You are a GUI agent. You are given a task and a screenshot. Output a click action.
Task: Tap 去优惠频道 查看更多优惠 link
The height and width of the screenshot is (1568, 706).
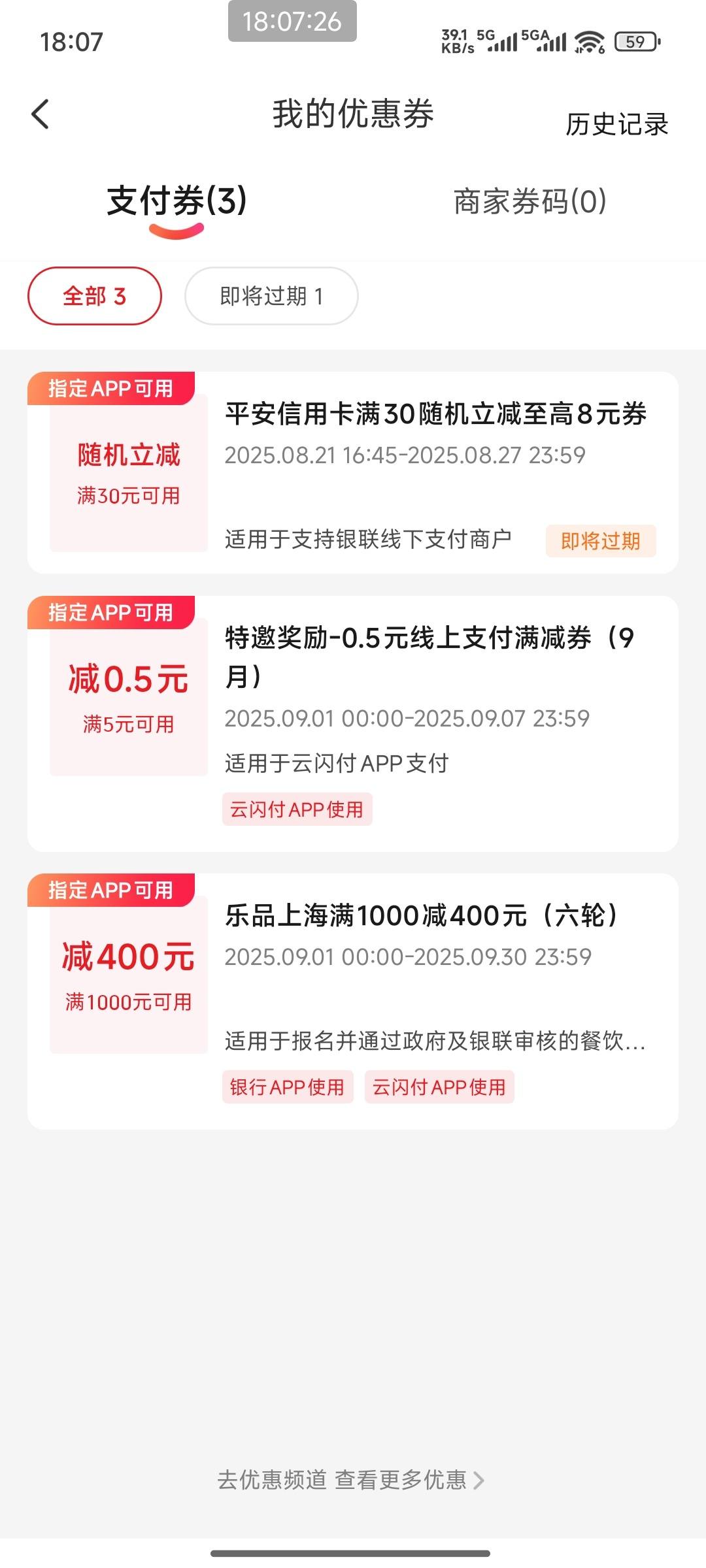[351, 1479]
